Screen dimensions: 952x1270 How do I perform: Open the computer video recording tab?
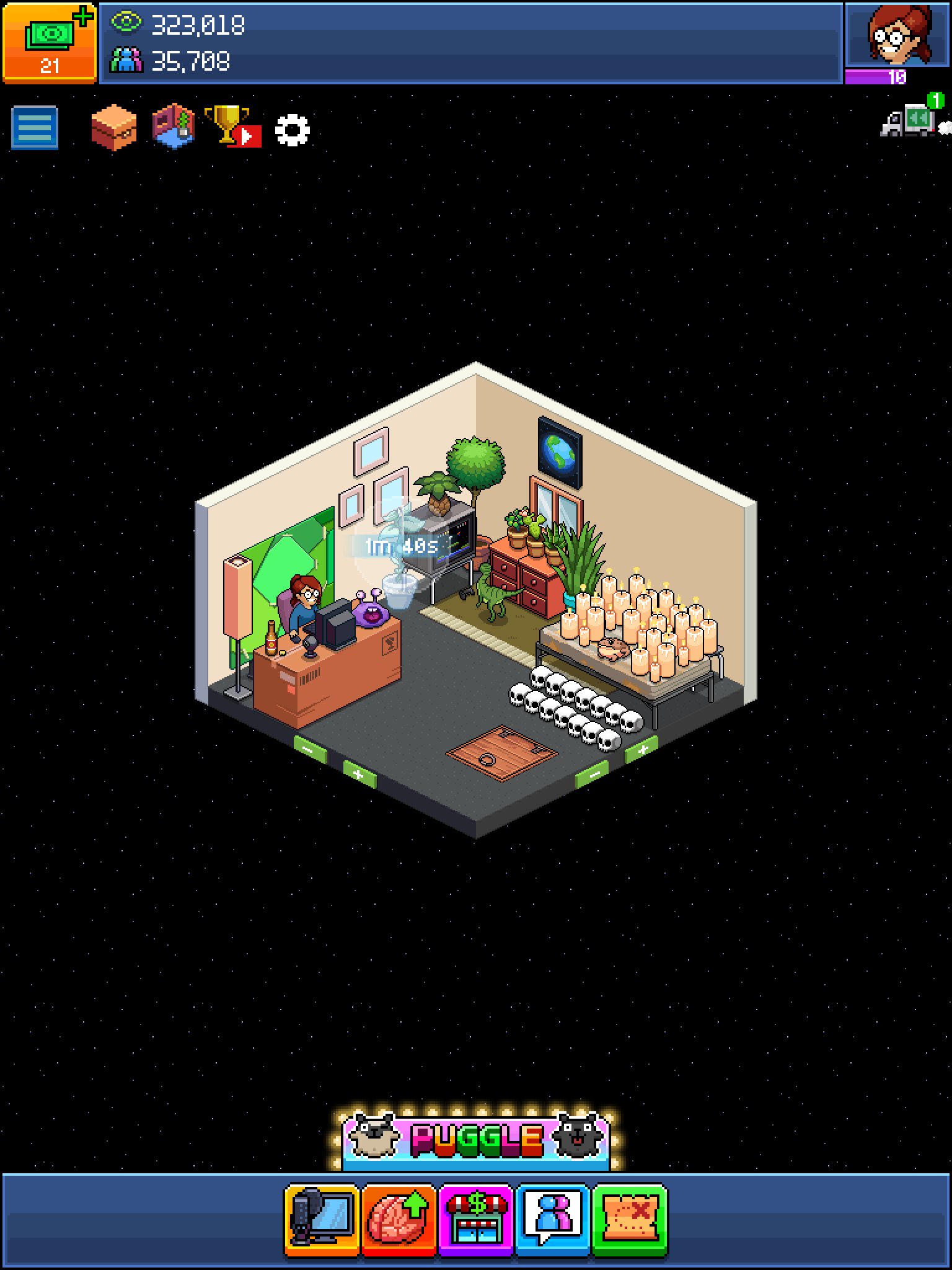[x=322, y=1220]
